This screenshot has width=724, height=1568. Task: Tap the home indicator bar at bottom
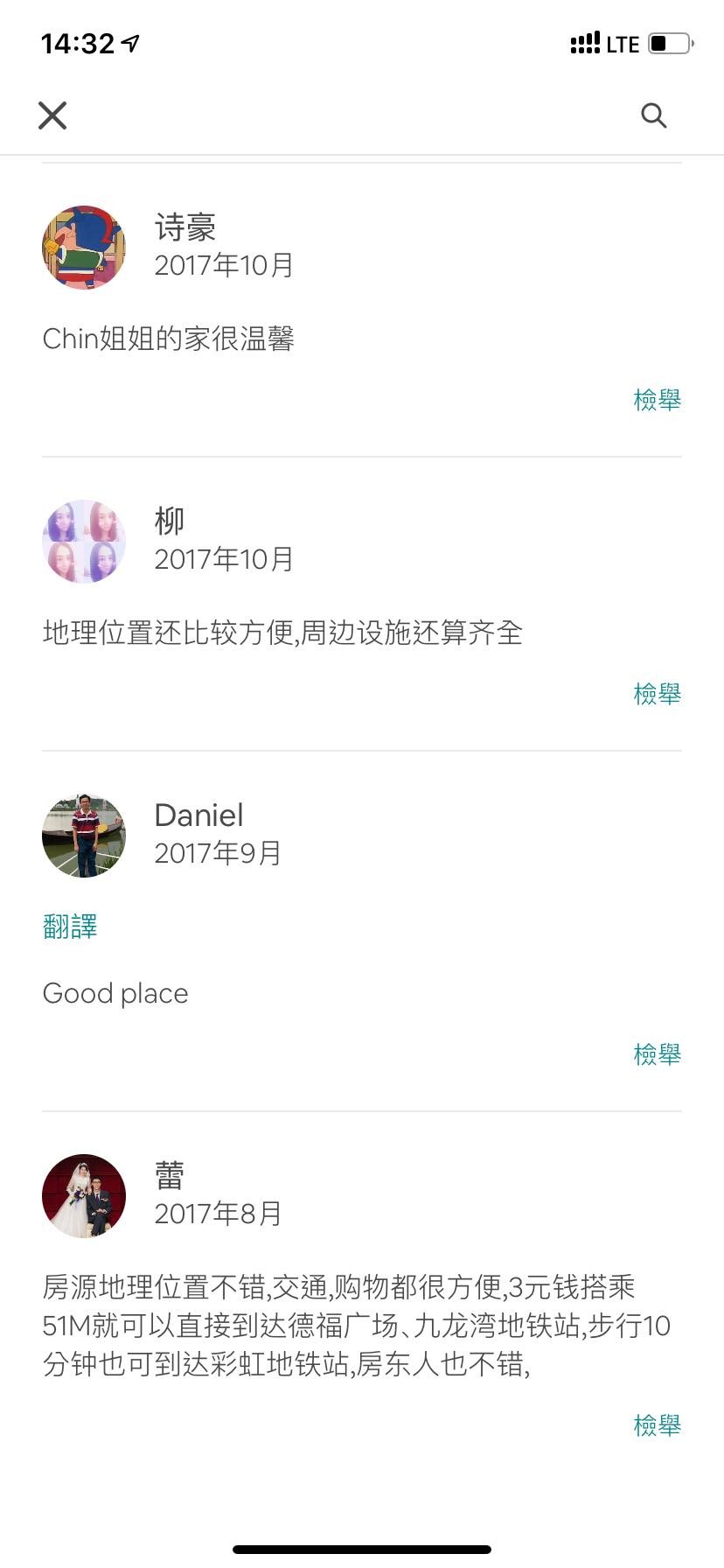[x=362, y=1549]
